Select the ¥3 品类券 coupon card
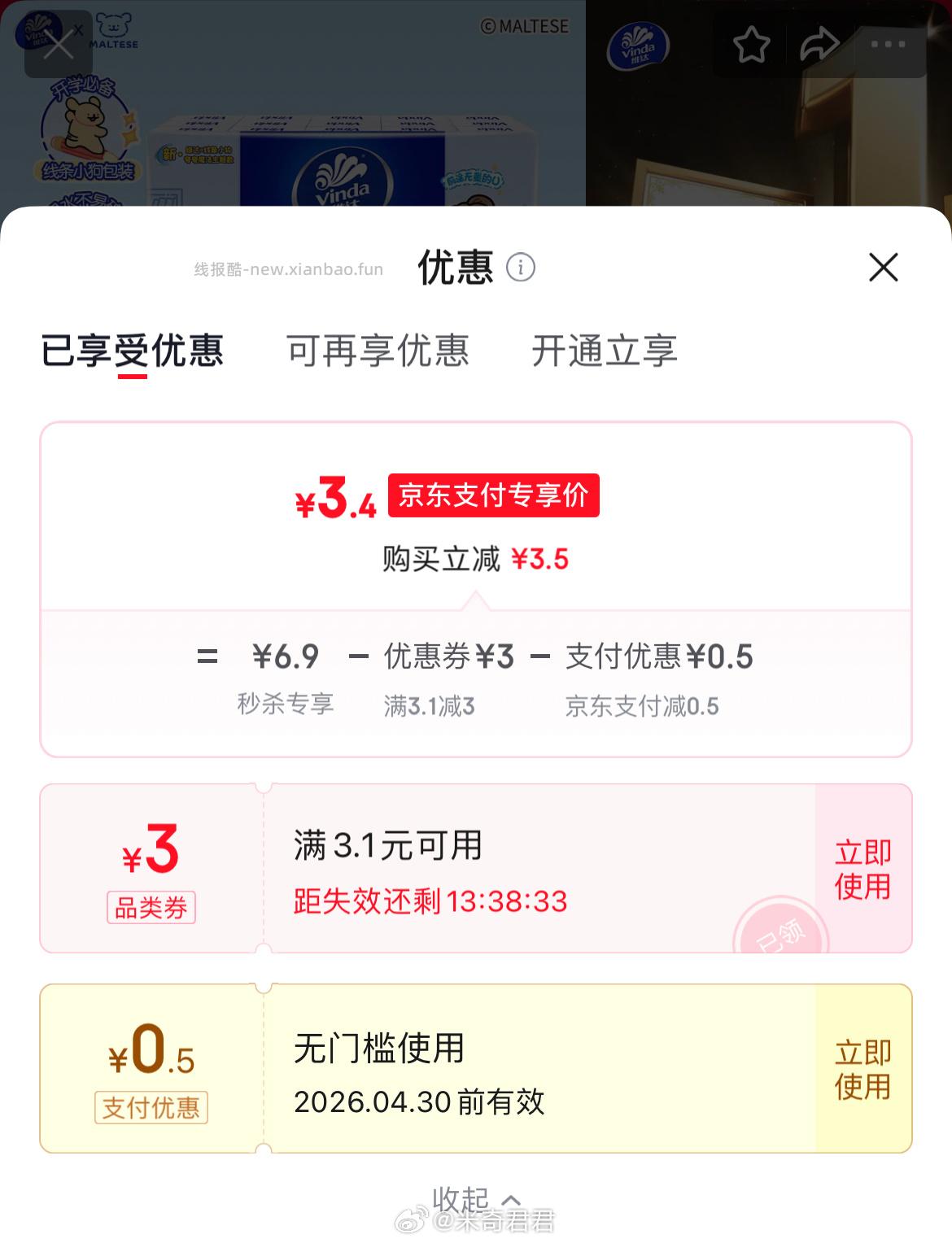 pos(151,867)
